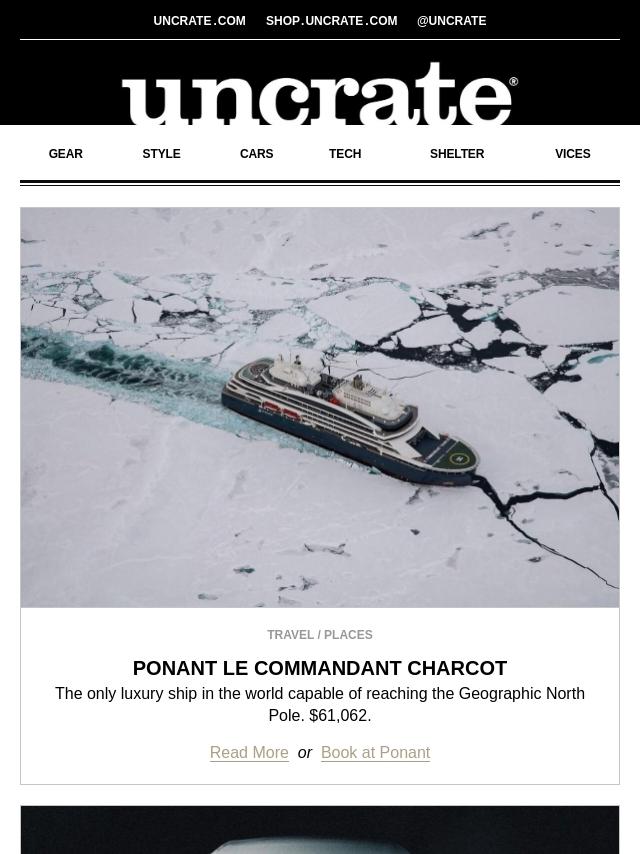The height and width of the screenshot is (854, 640).
Task: Open the UNCRATE.COM link
Action: (x=199, y=21)
